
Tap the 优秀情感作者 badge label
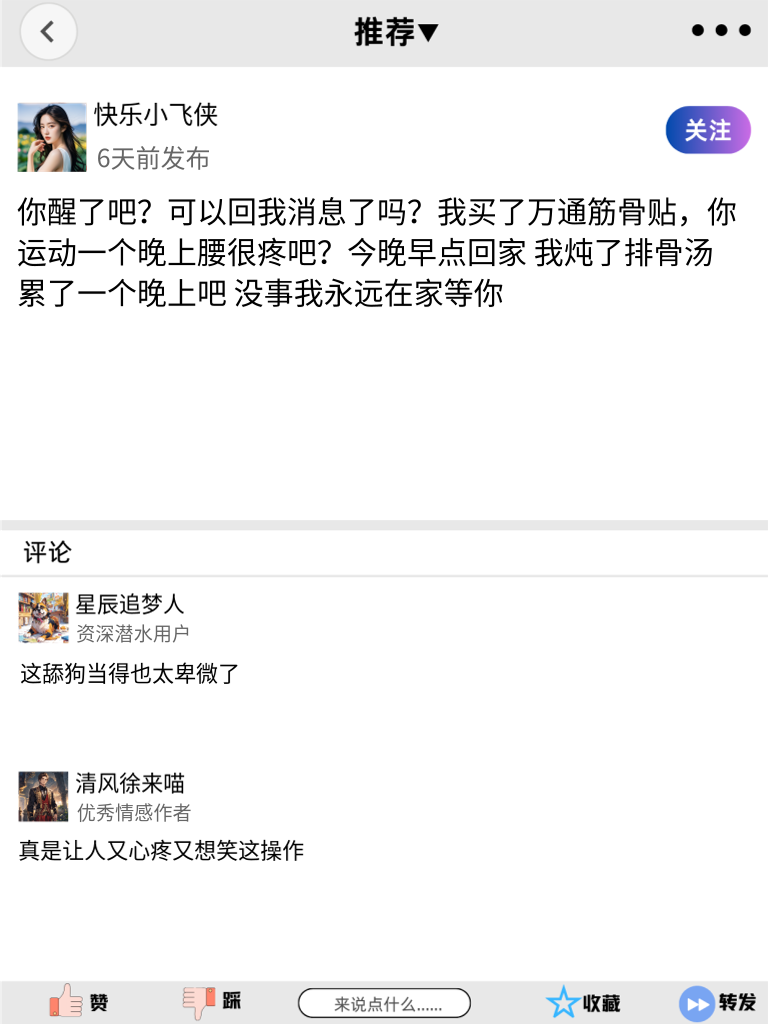[133, 811]
